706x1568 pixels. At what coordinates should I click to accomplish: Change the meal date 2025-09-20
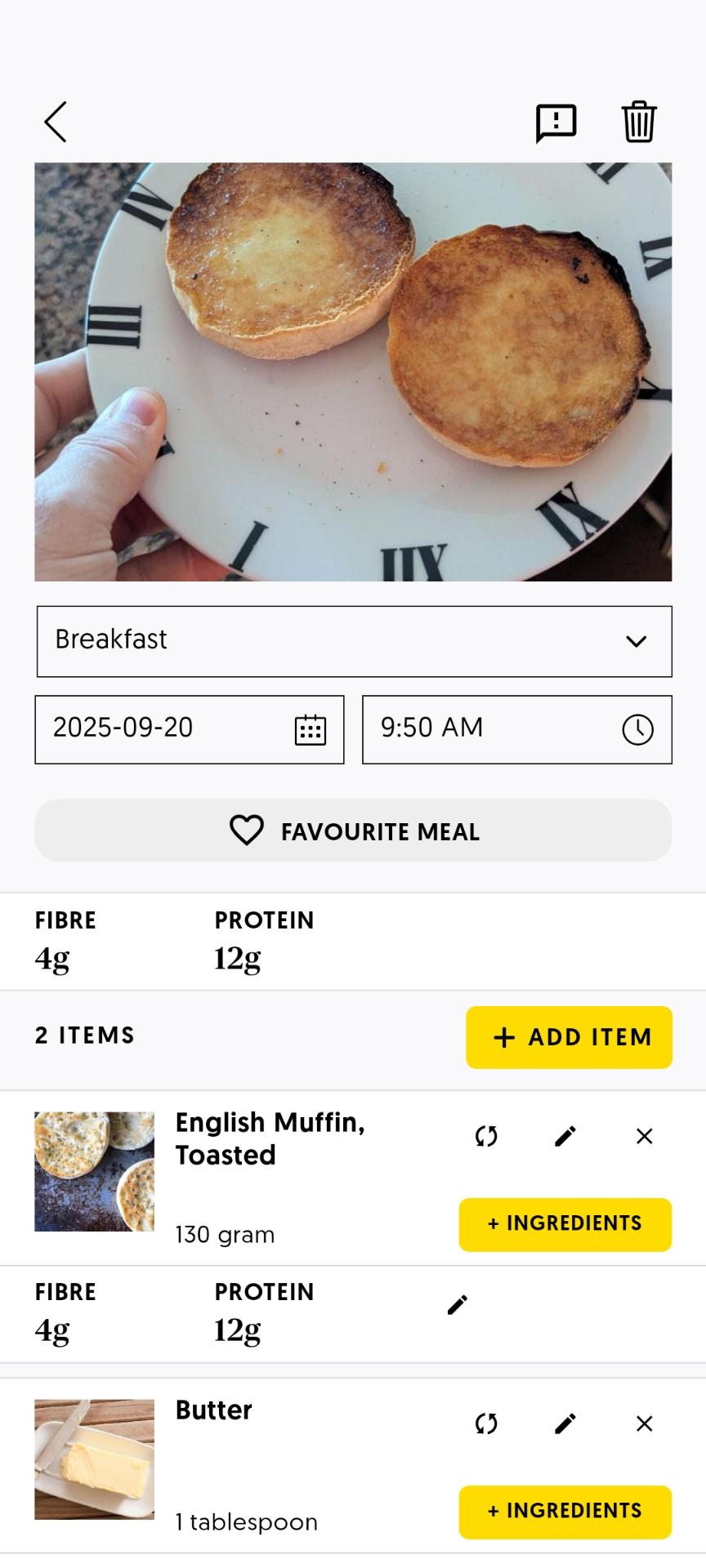(x=189, y=729)
